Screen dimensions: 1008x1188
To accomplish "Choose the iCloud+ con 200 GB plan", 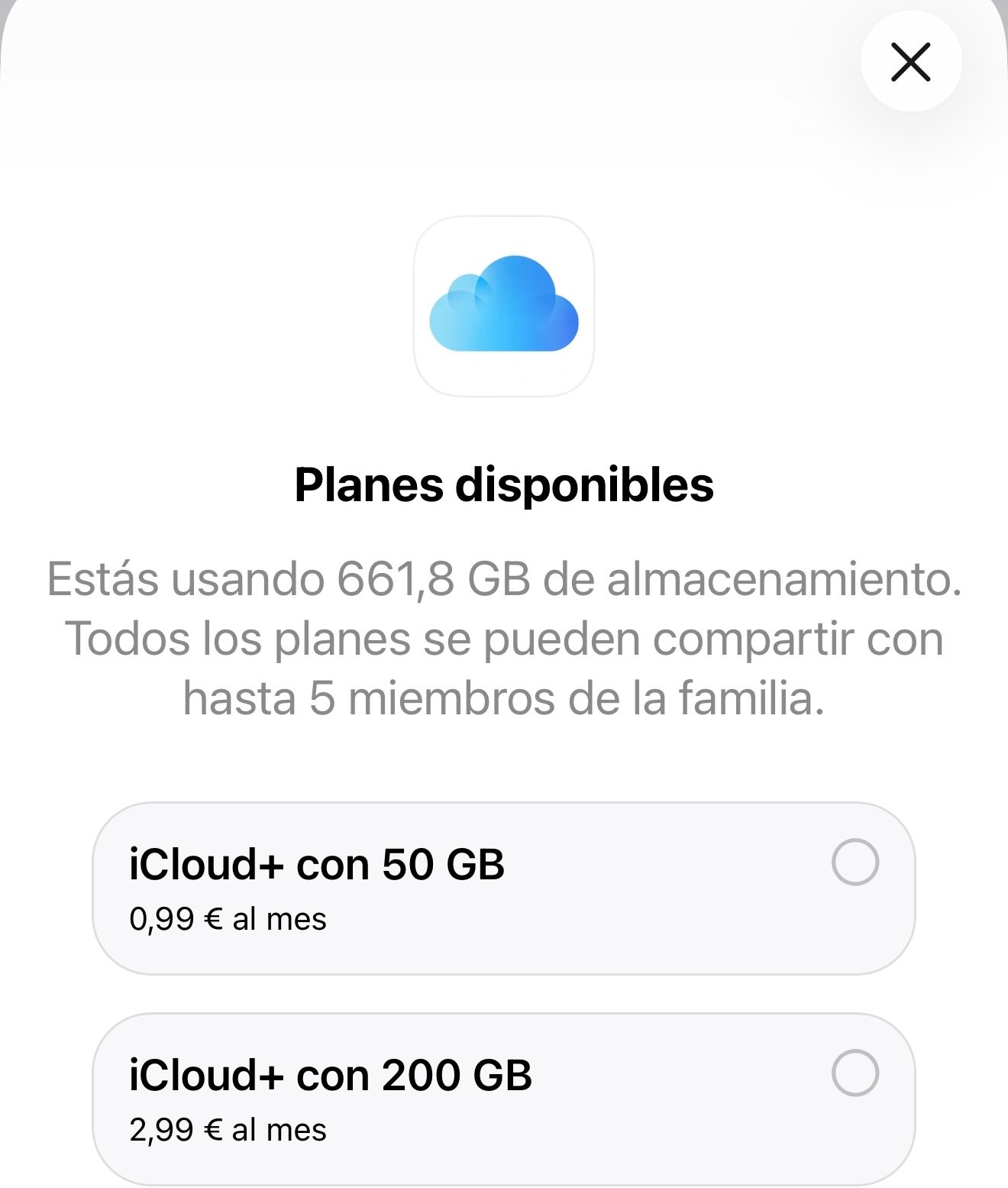I will coord(855,1073).
